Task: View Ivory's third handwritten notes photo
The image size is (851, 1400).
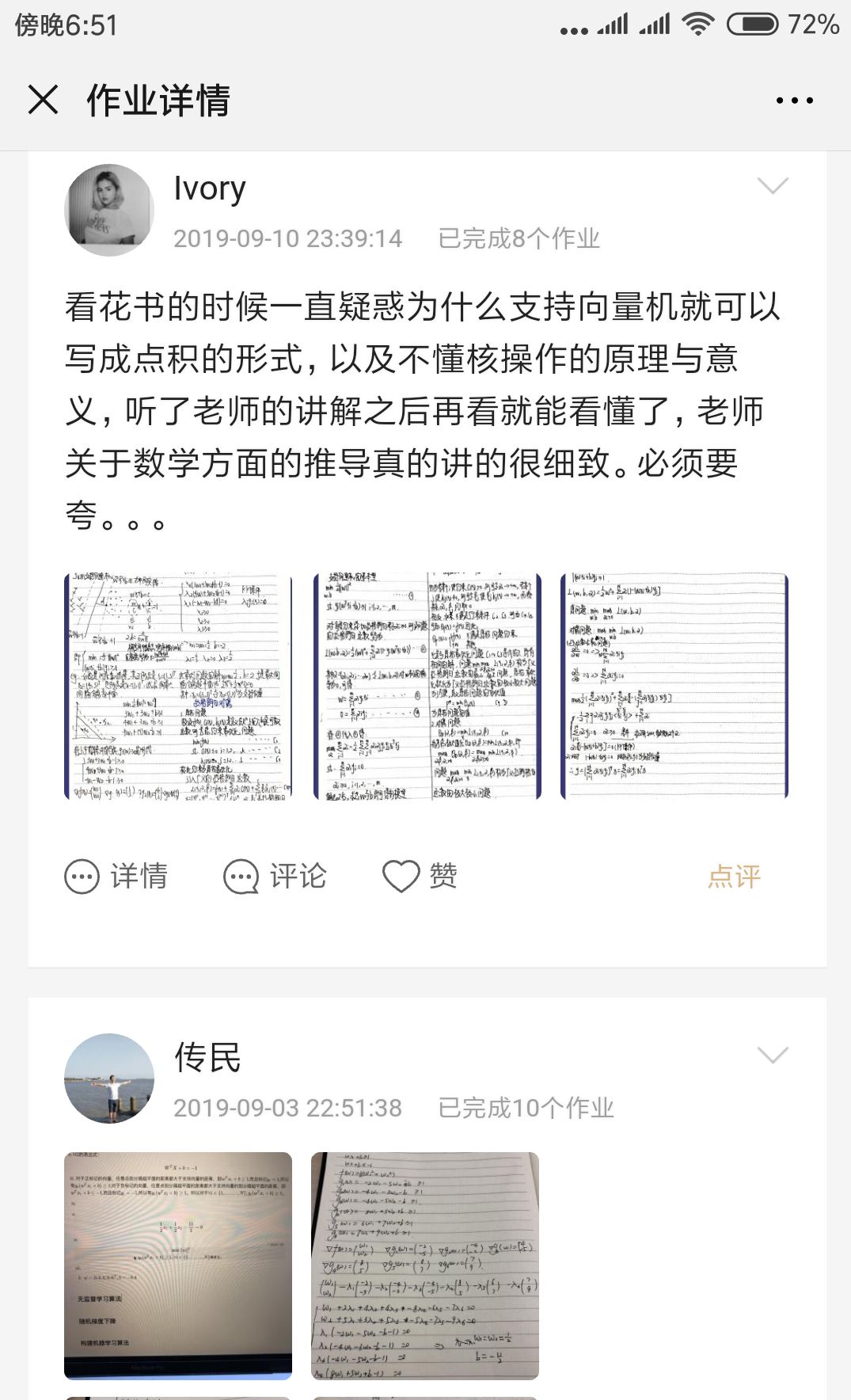Action: [x=674, y=686]
